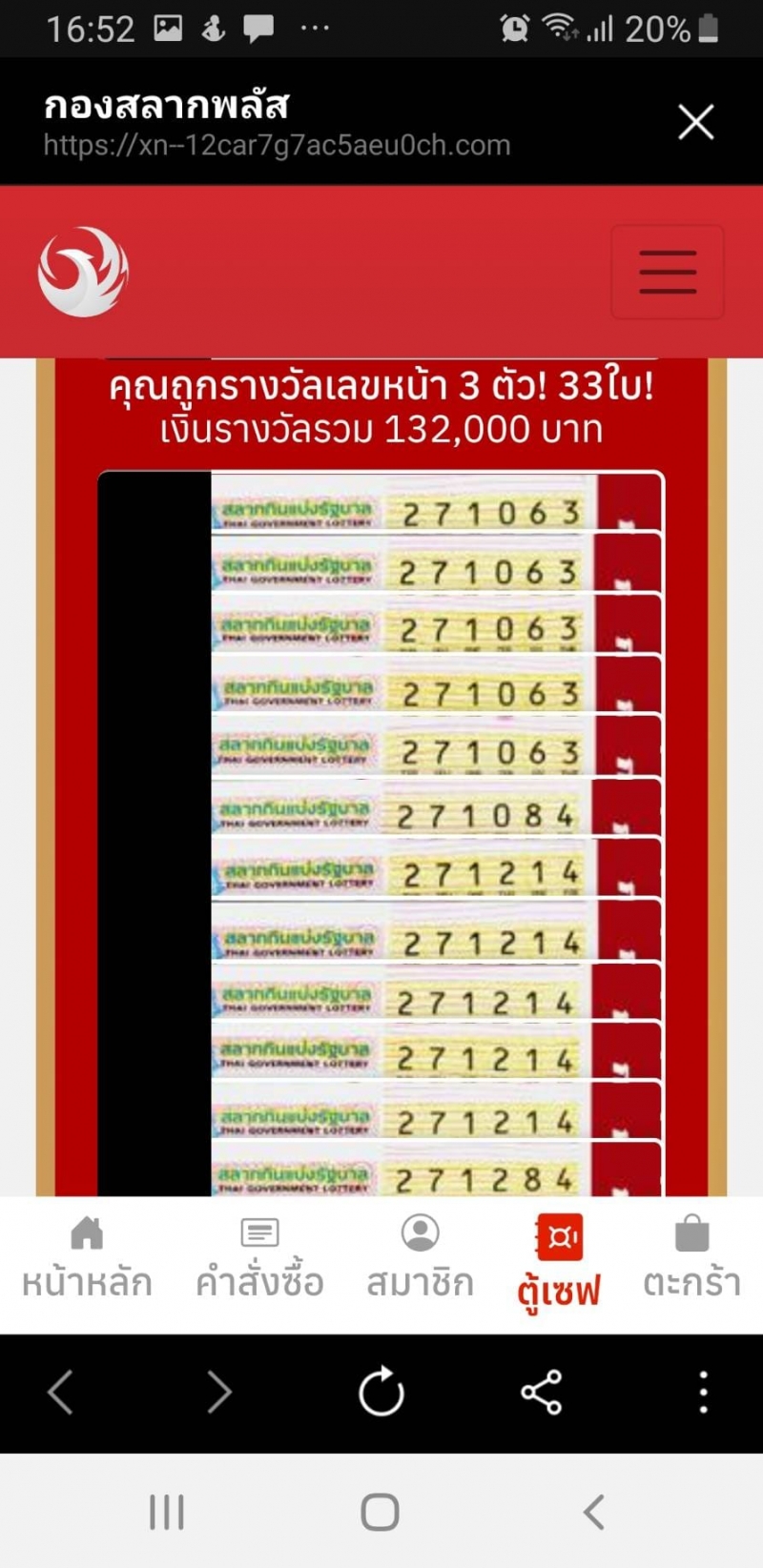This screenshot has height=1568, width=763.
Task: Share this page
Action: 542,1393
